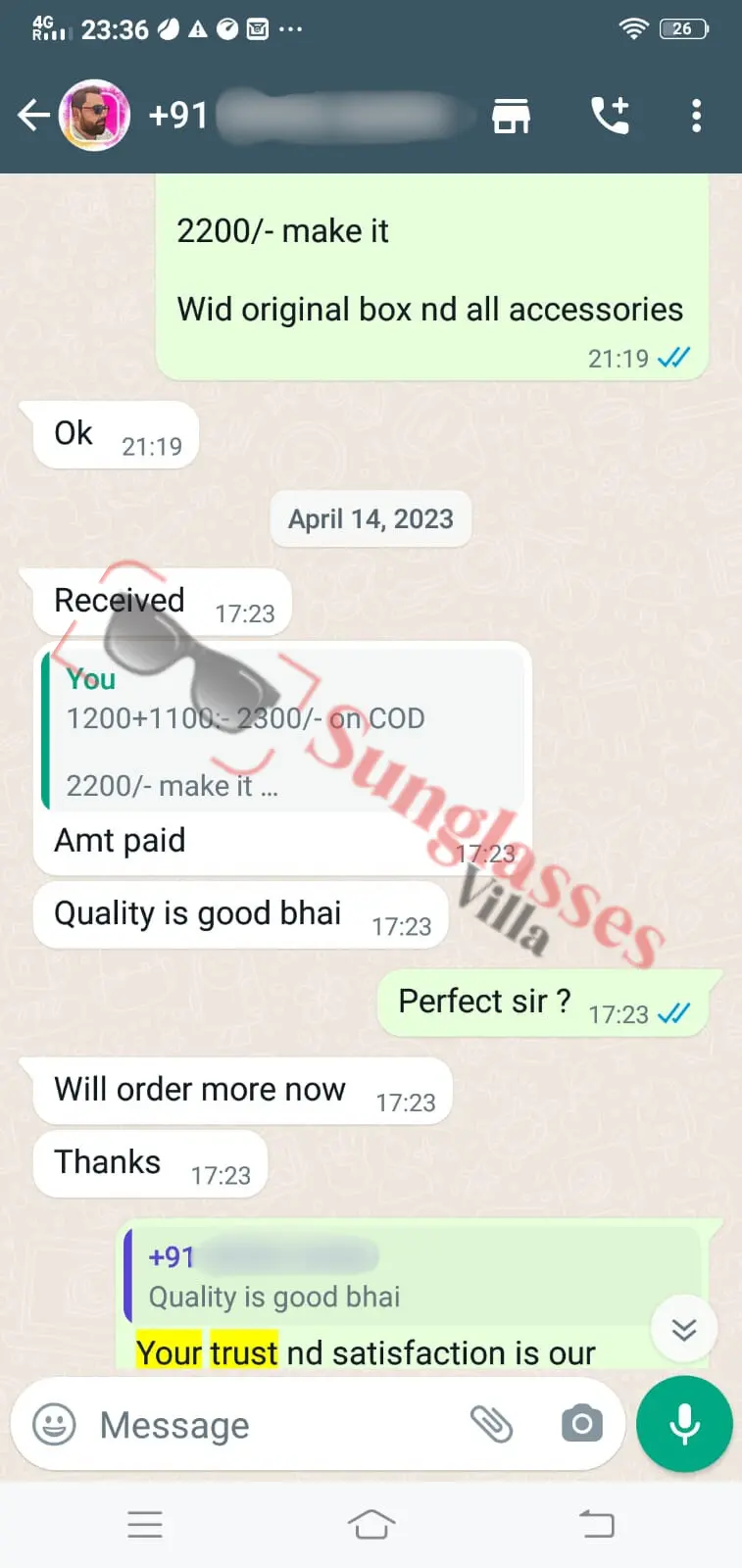Viewport: 742px width, 1568px height.
Task: Go back to the chats list
Action: click(x=33, y=116)
